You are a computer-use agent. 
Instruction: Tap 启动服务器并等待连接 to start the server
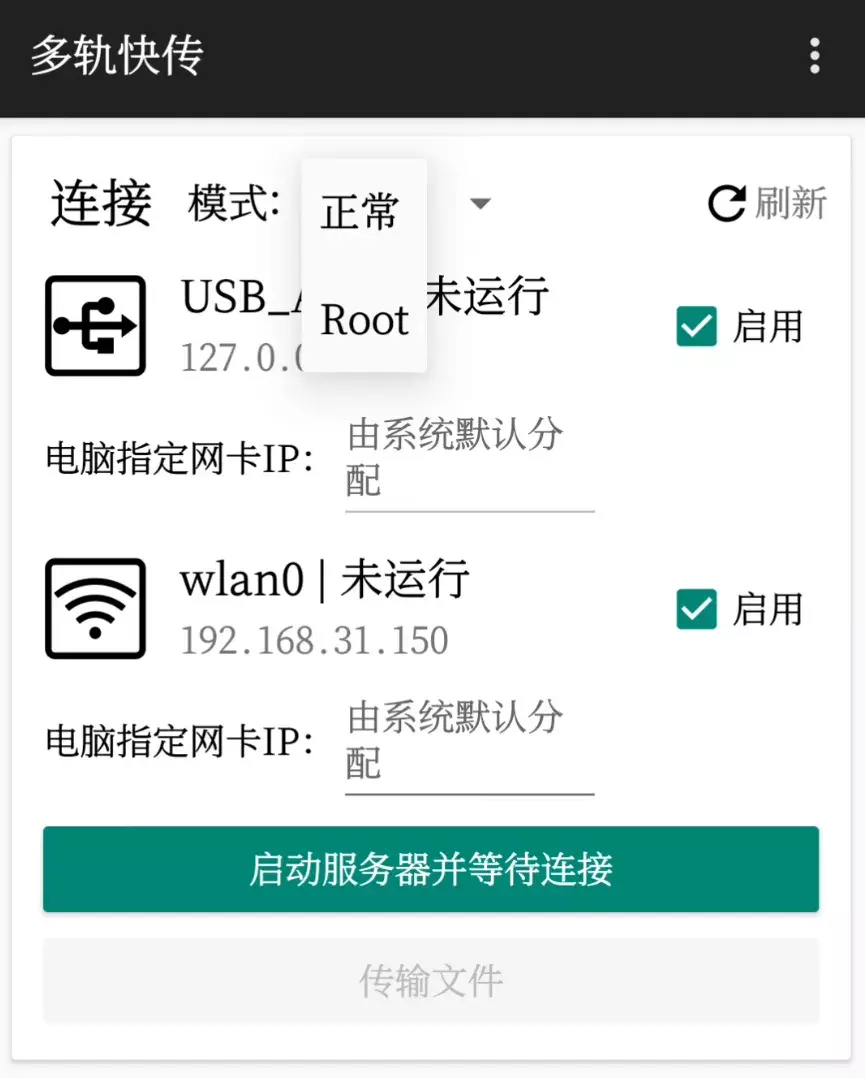(431, 869)
